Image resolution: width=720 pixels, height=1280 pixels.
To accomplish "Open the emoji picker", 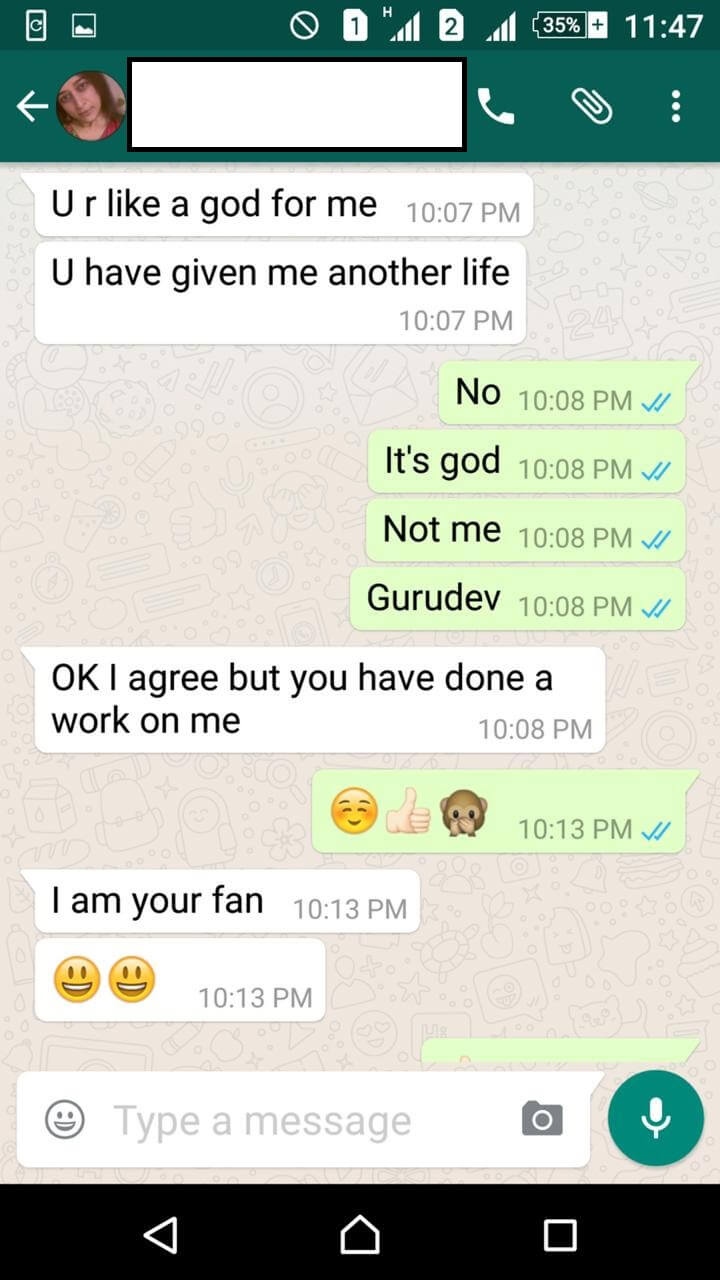I will click(x=65, y=1120).
